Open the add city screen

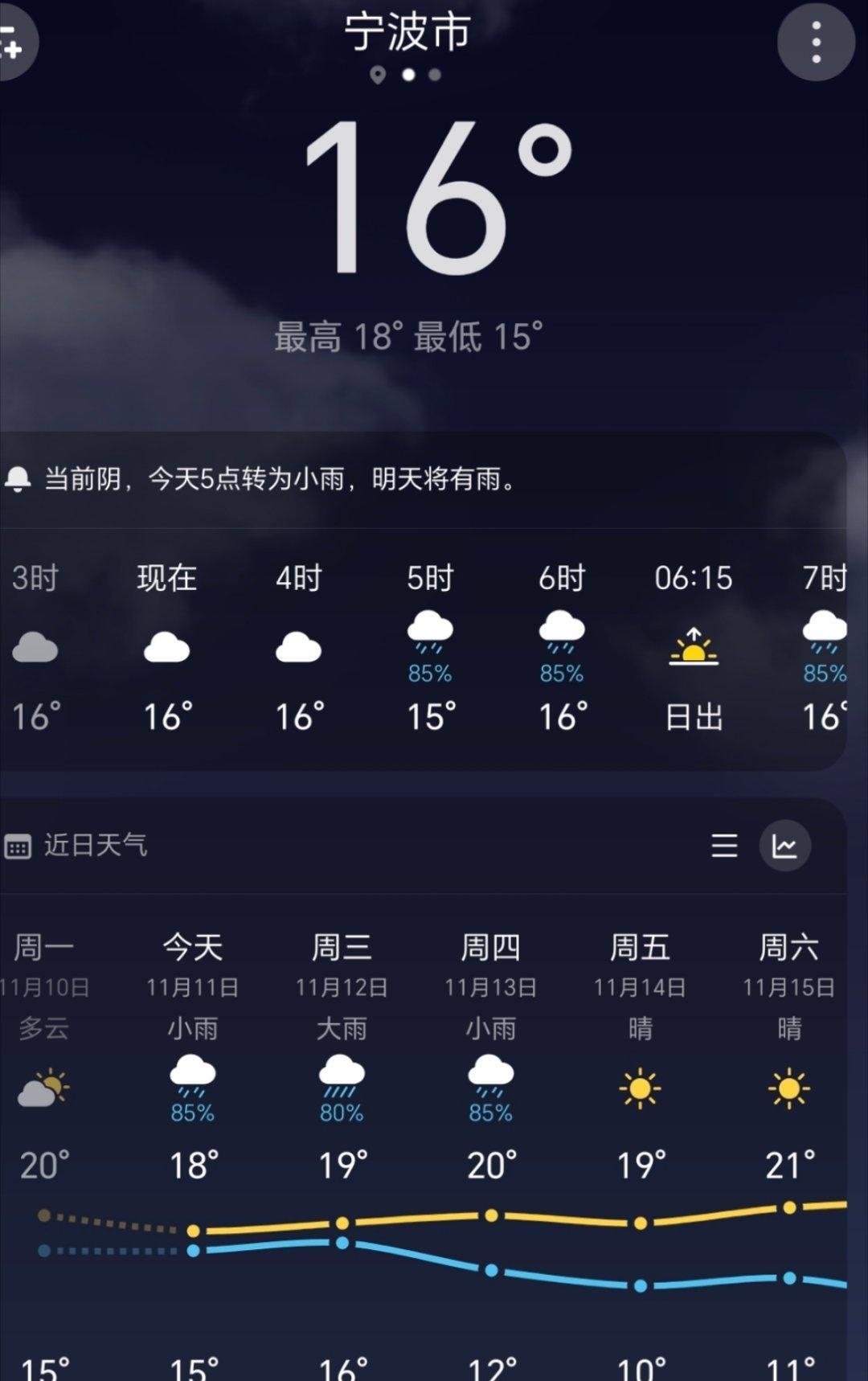pos(14,42)
